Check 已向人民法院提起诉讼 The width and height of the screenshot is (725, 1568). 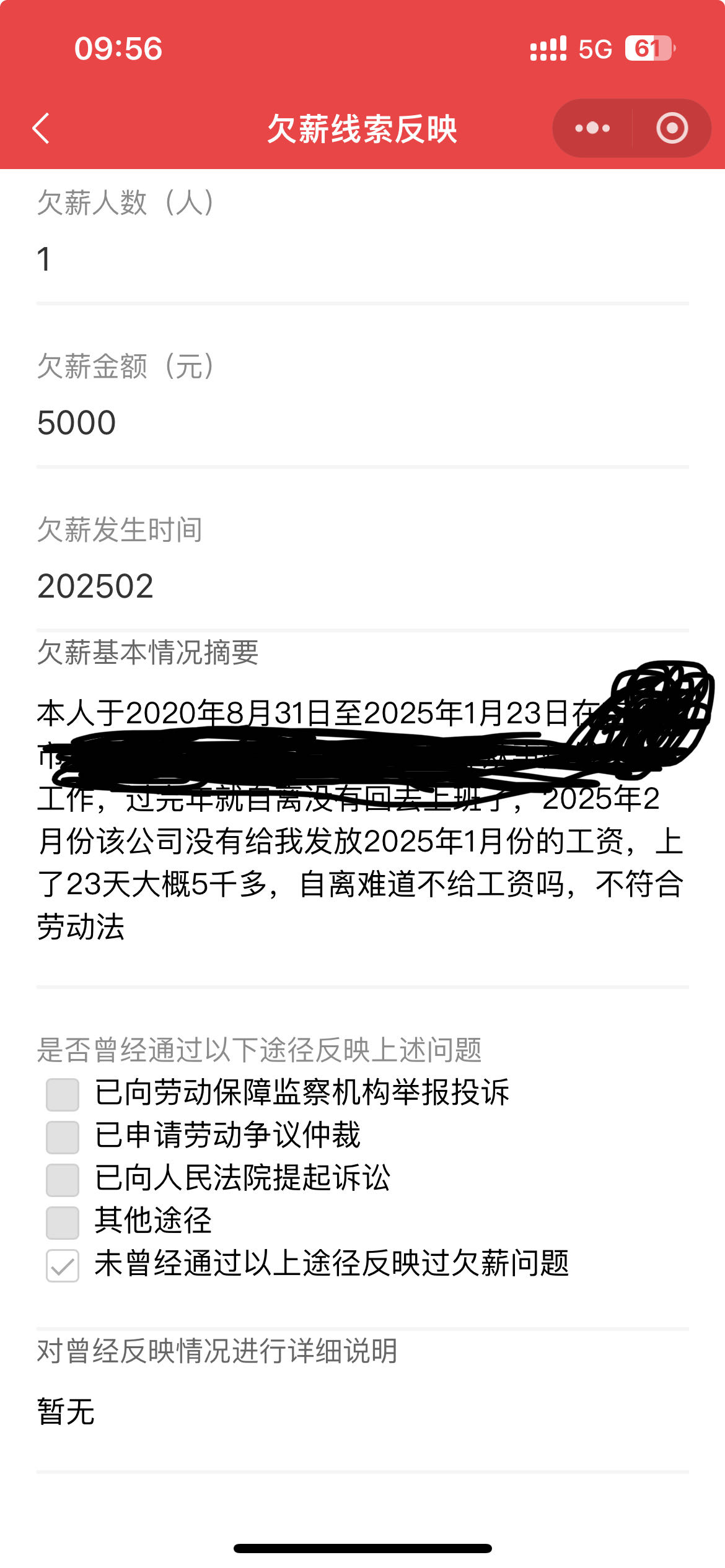point(63,1180)
